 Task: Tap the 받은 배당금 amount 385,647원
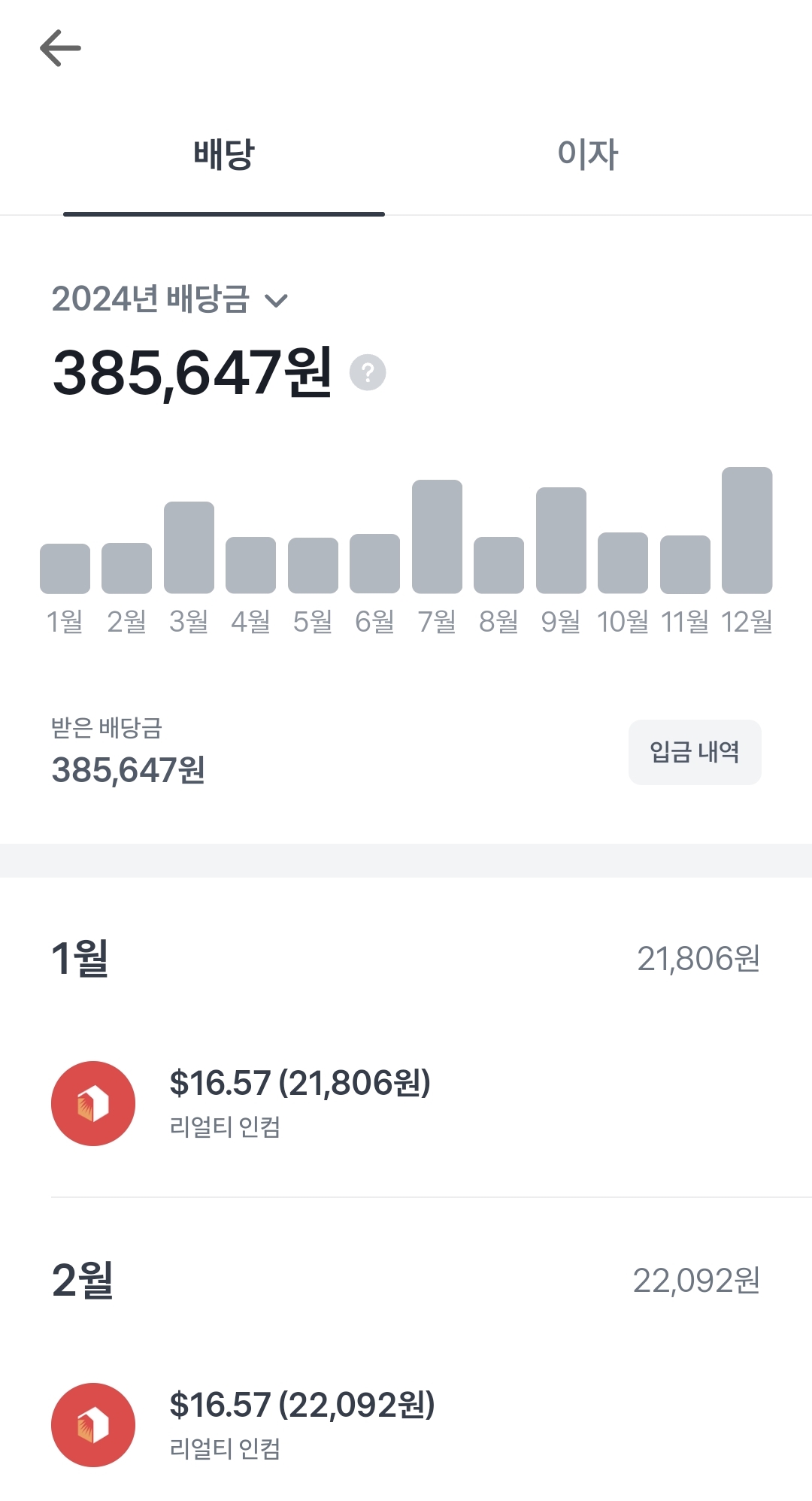pos(128,770)
